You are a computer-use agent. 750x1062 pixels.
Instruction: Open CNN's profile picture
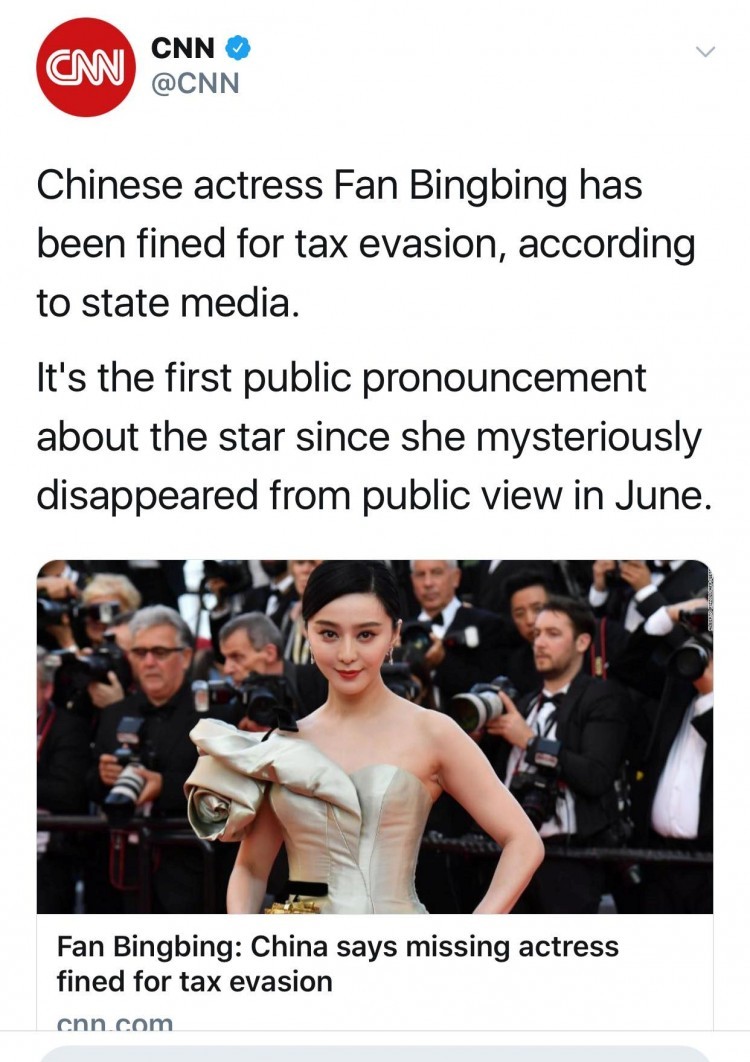(x=85, y=67)
